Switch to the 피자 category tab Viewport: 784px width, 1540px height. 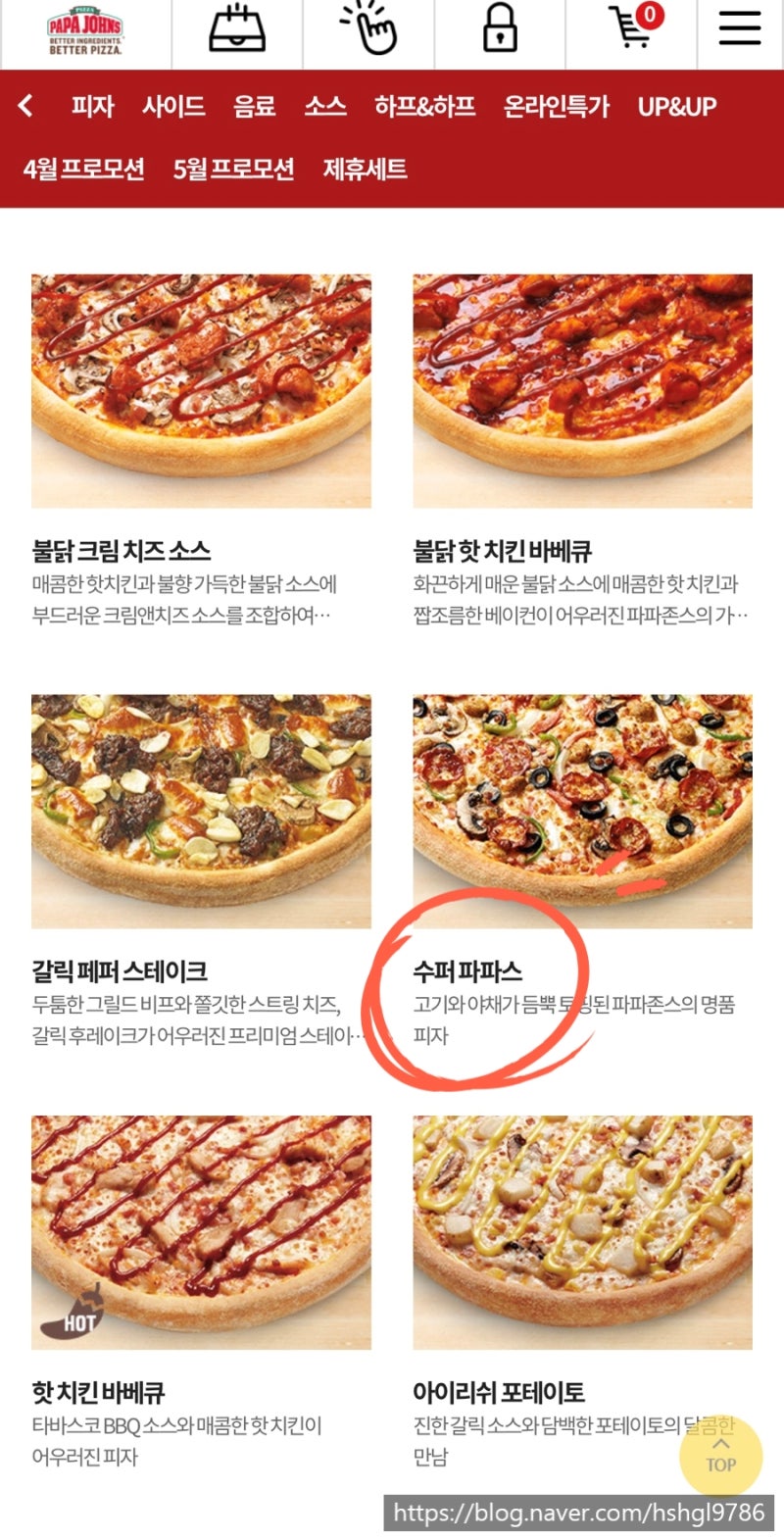pyautogui.click(x=93, y=108)
